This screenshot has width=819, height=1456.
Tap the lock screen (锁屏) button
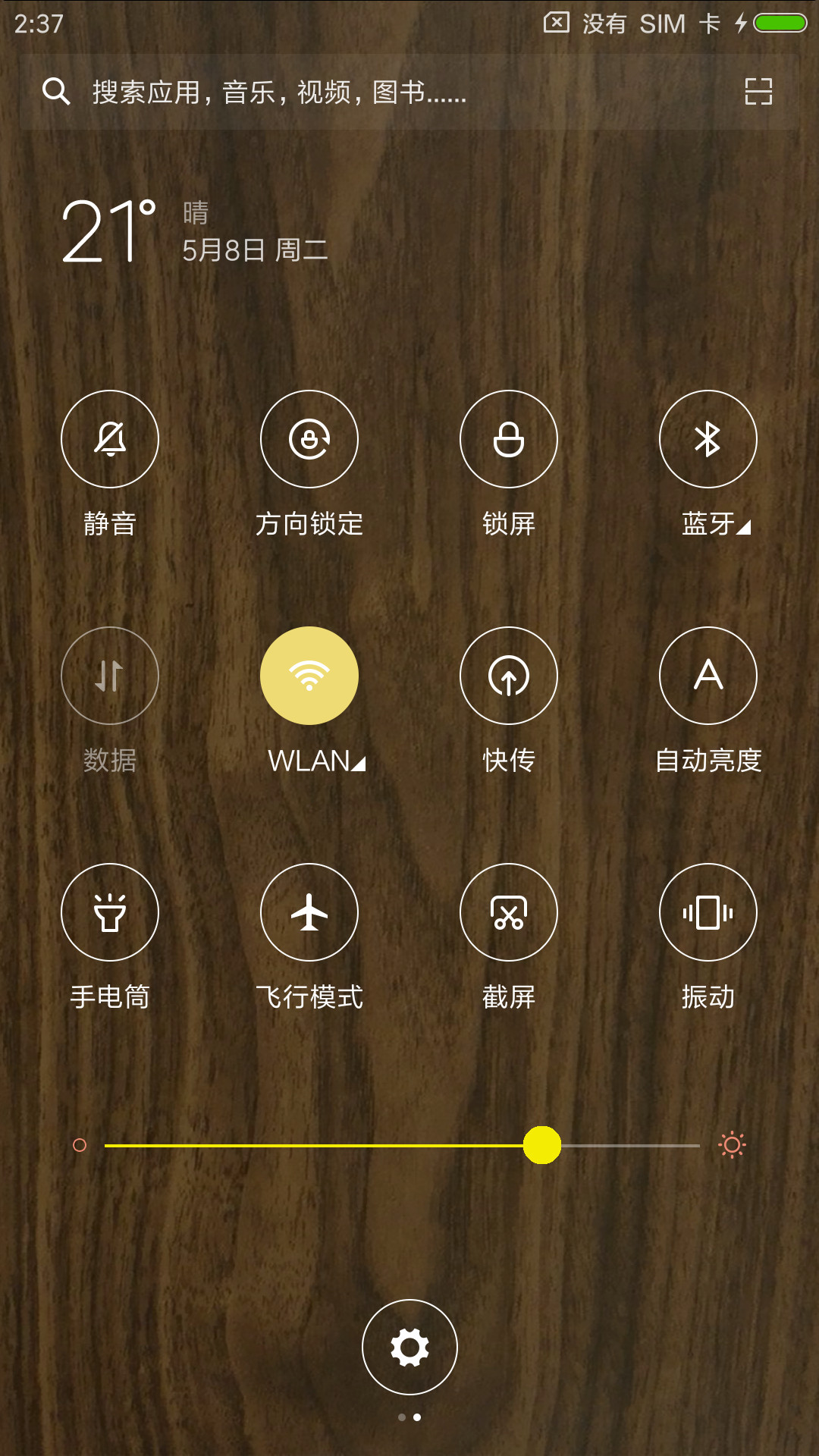[509, 439]
